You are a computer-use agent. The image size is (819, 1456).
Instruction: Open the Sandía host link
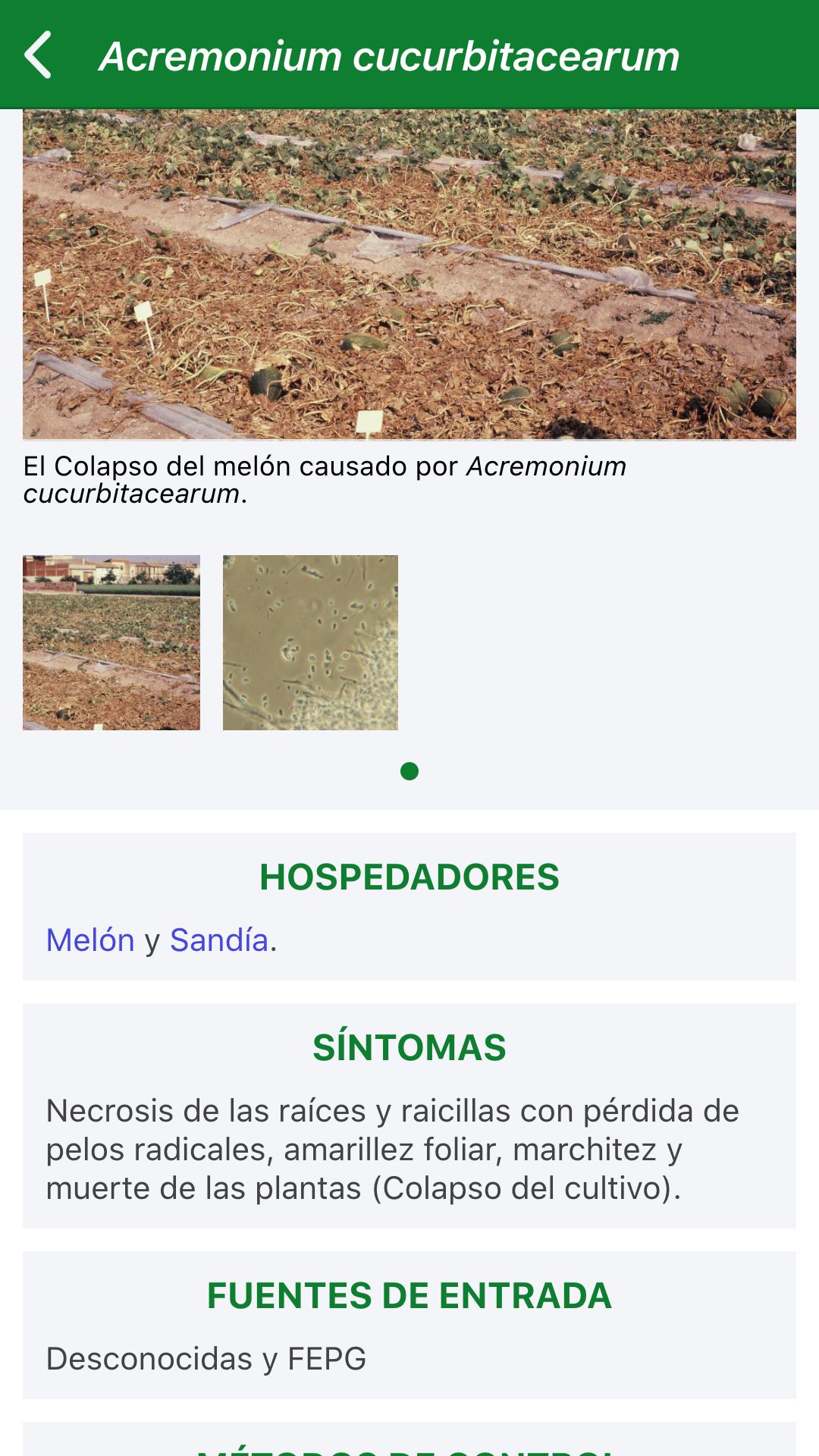pos(219,940)
